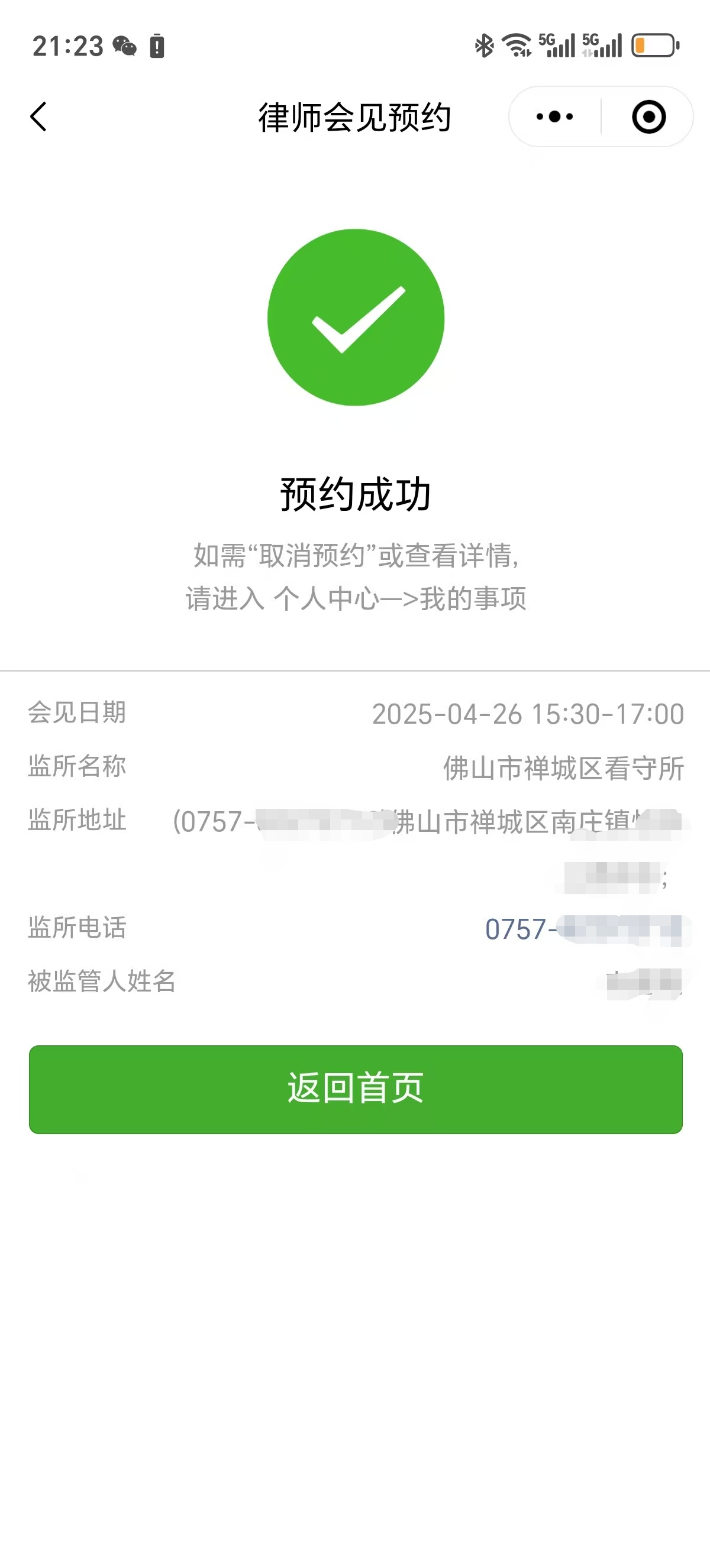Tap the 返回首页 button

tap(356, 1089)
